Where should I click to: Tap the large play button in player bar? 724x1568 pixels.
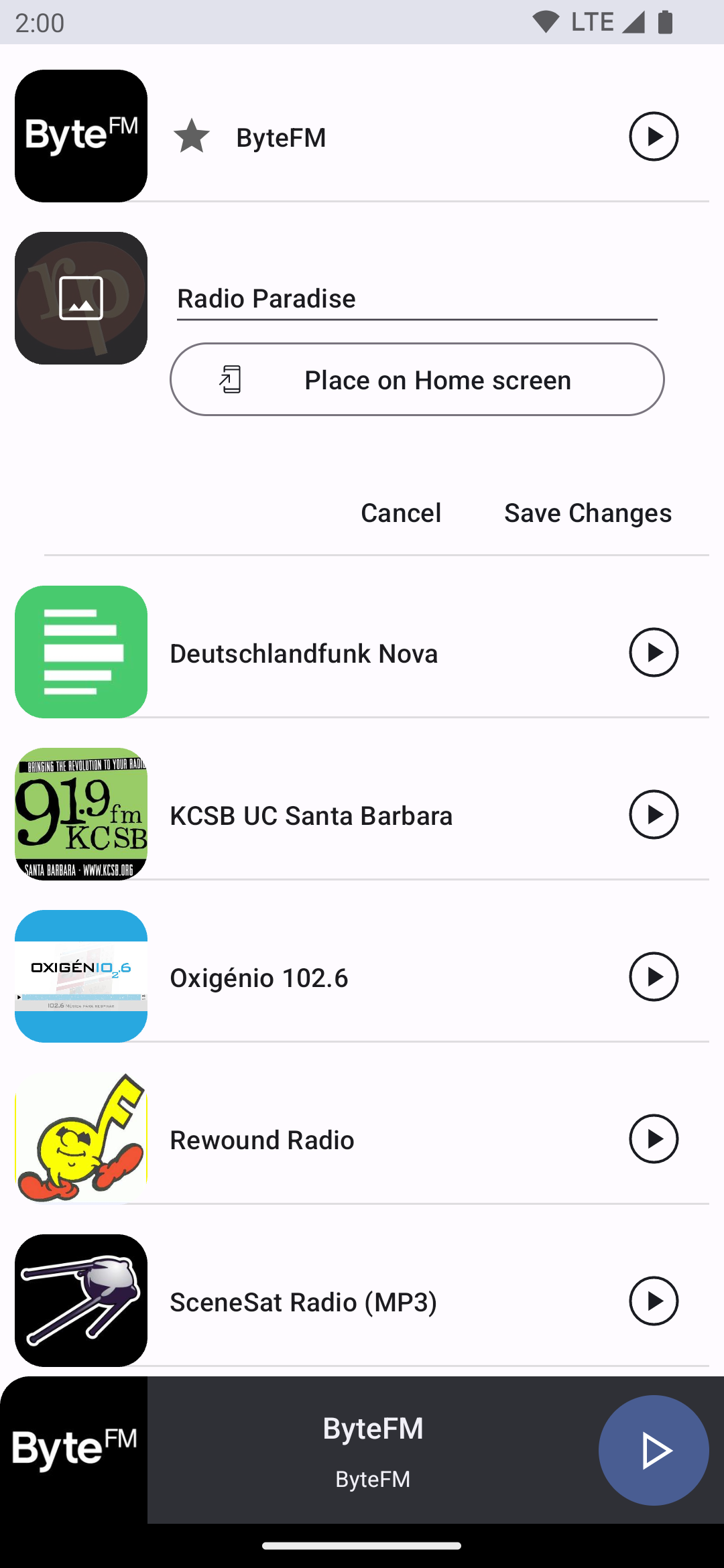(x=654, y=1450)
